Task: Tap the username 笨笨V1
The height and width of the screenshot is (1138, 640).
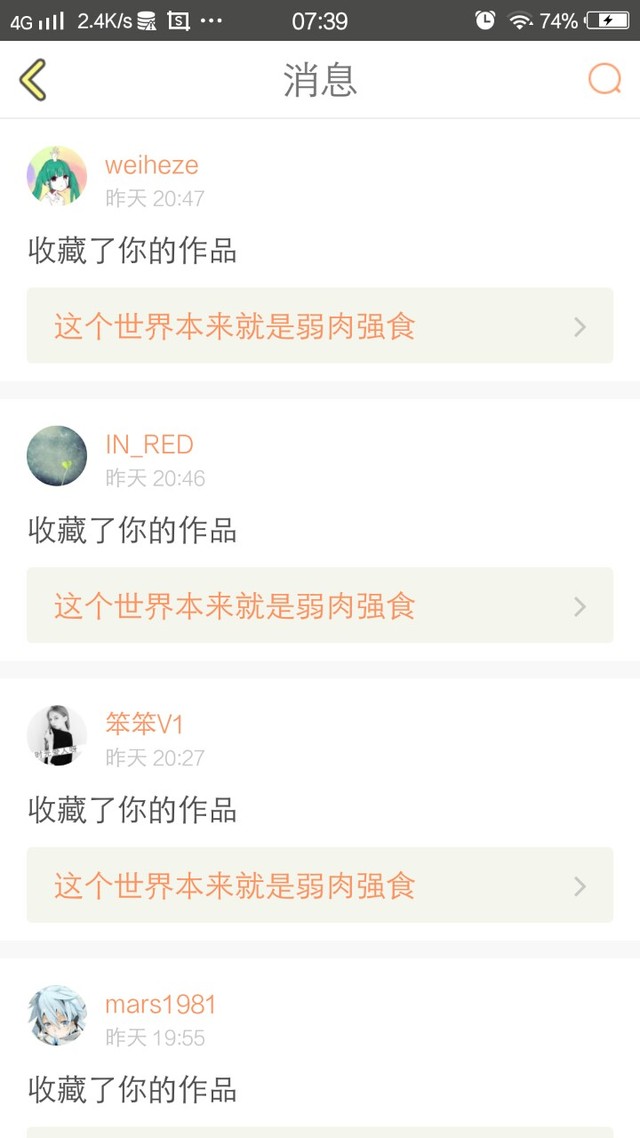Action: point(144,724)
